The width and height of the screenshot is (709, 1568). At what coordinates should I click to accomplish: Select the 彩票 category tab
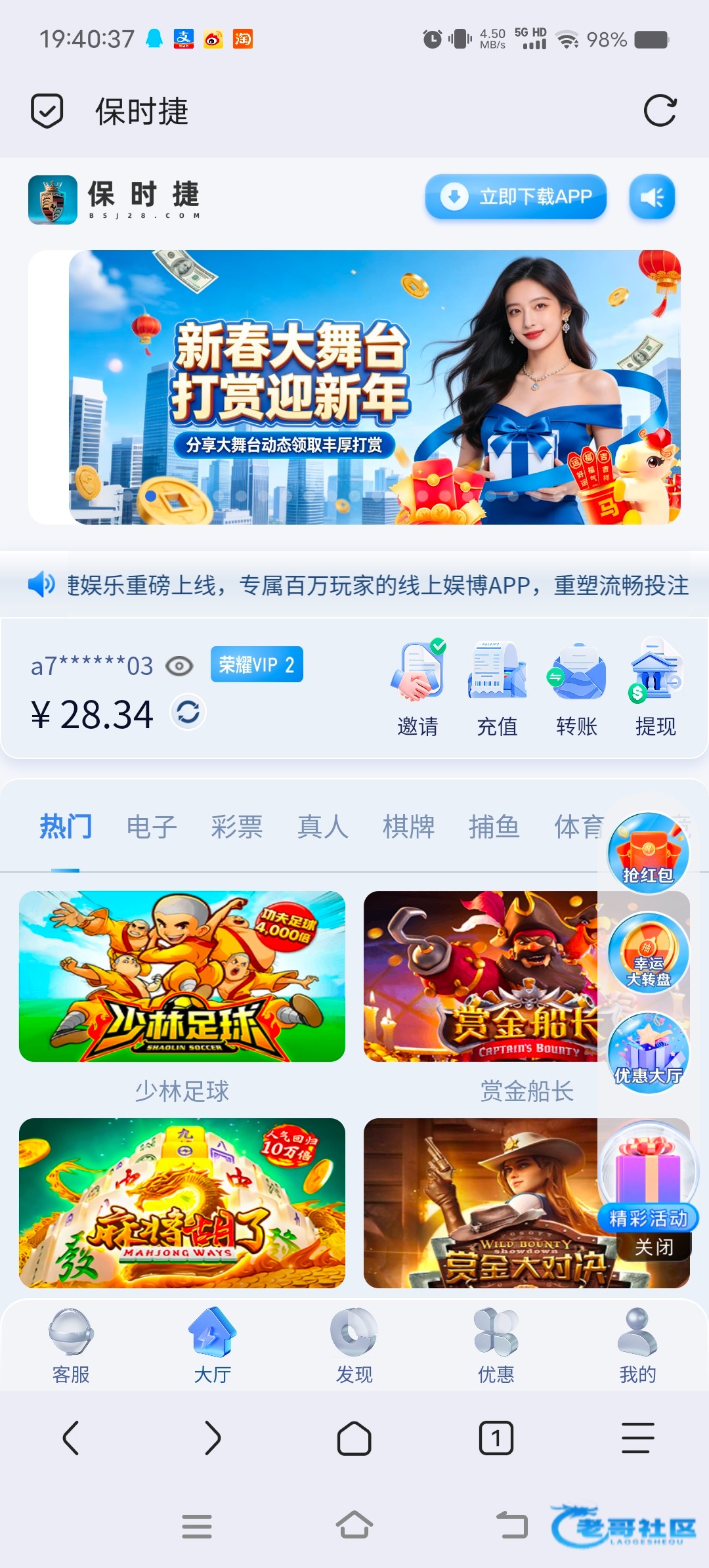coord(237,827)
